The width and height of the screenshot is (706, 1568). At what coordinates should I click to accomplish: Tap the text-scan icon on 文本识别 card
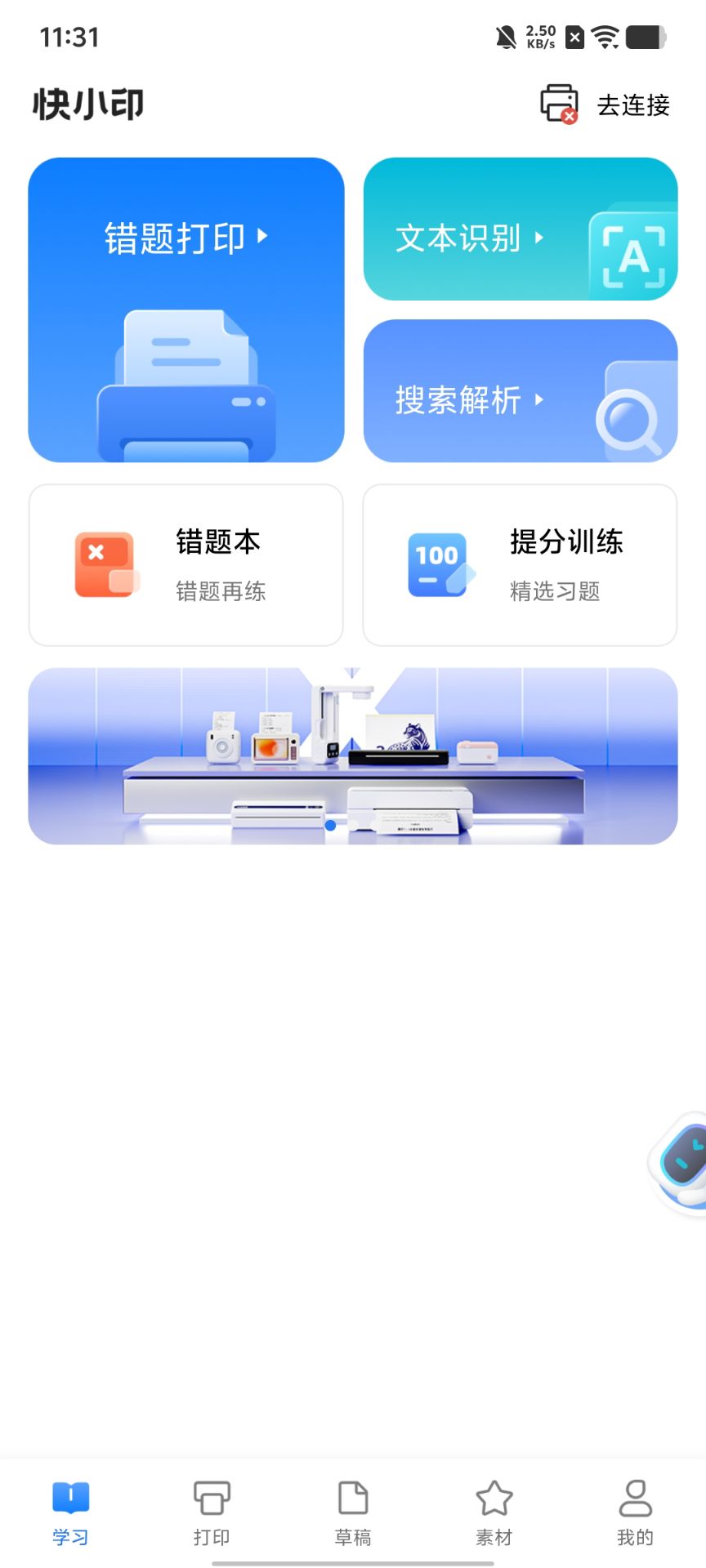(632, 259)
